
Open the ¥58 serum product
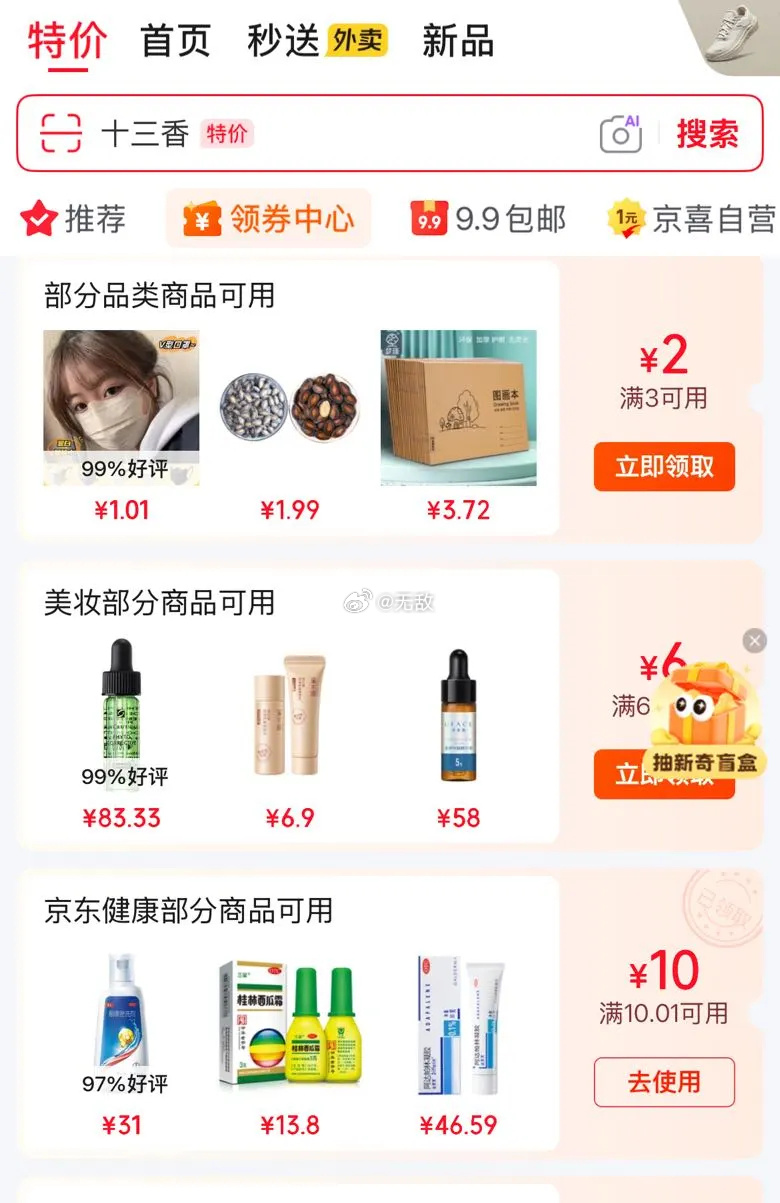[x=458, y=715]
